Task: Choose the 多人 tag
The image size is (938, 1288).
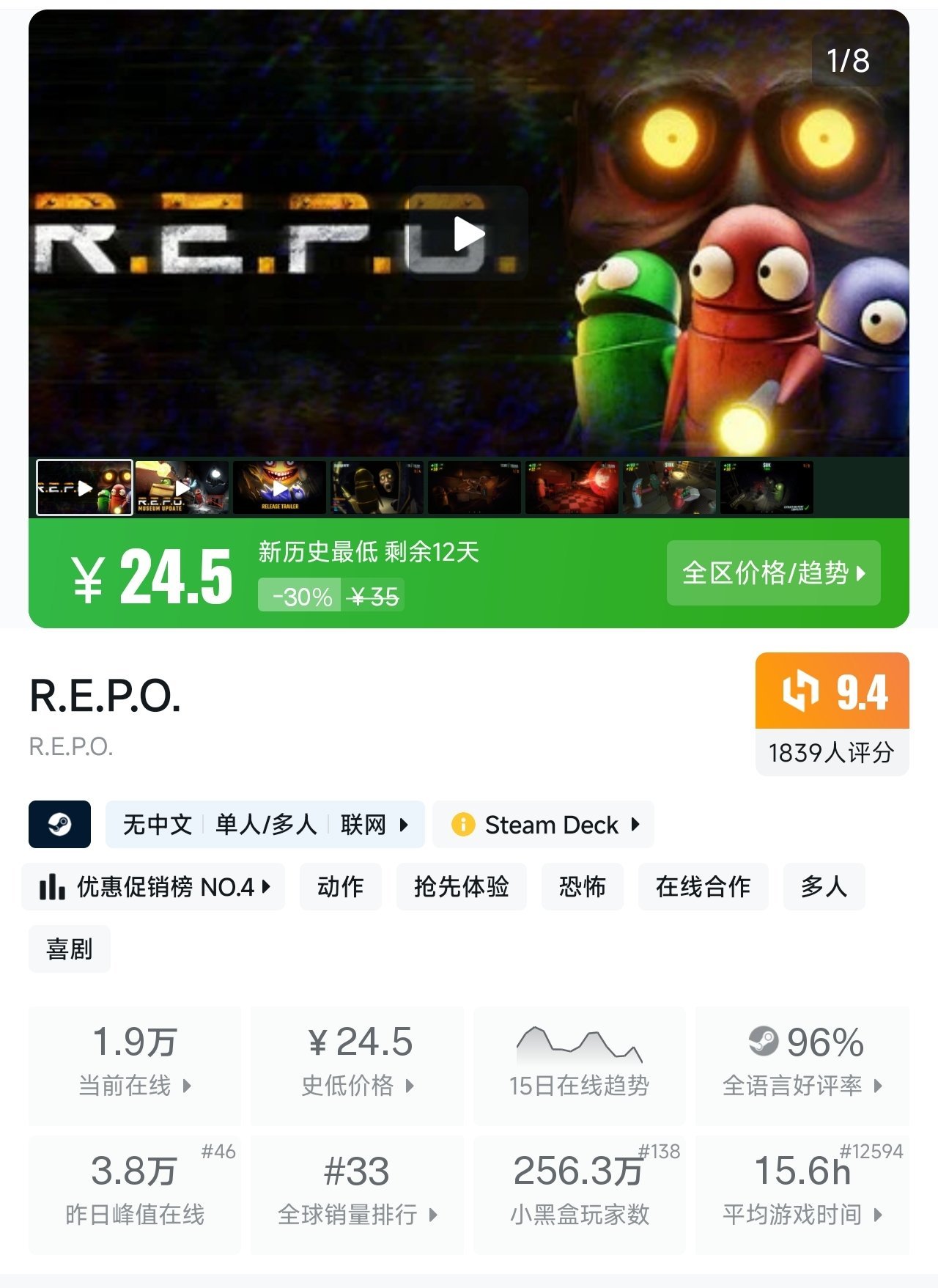Action: [824, 887]
